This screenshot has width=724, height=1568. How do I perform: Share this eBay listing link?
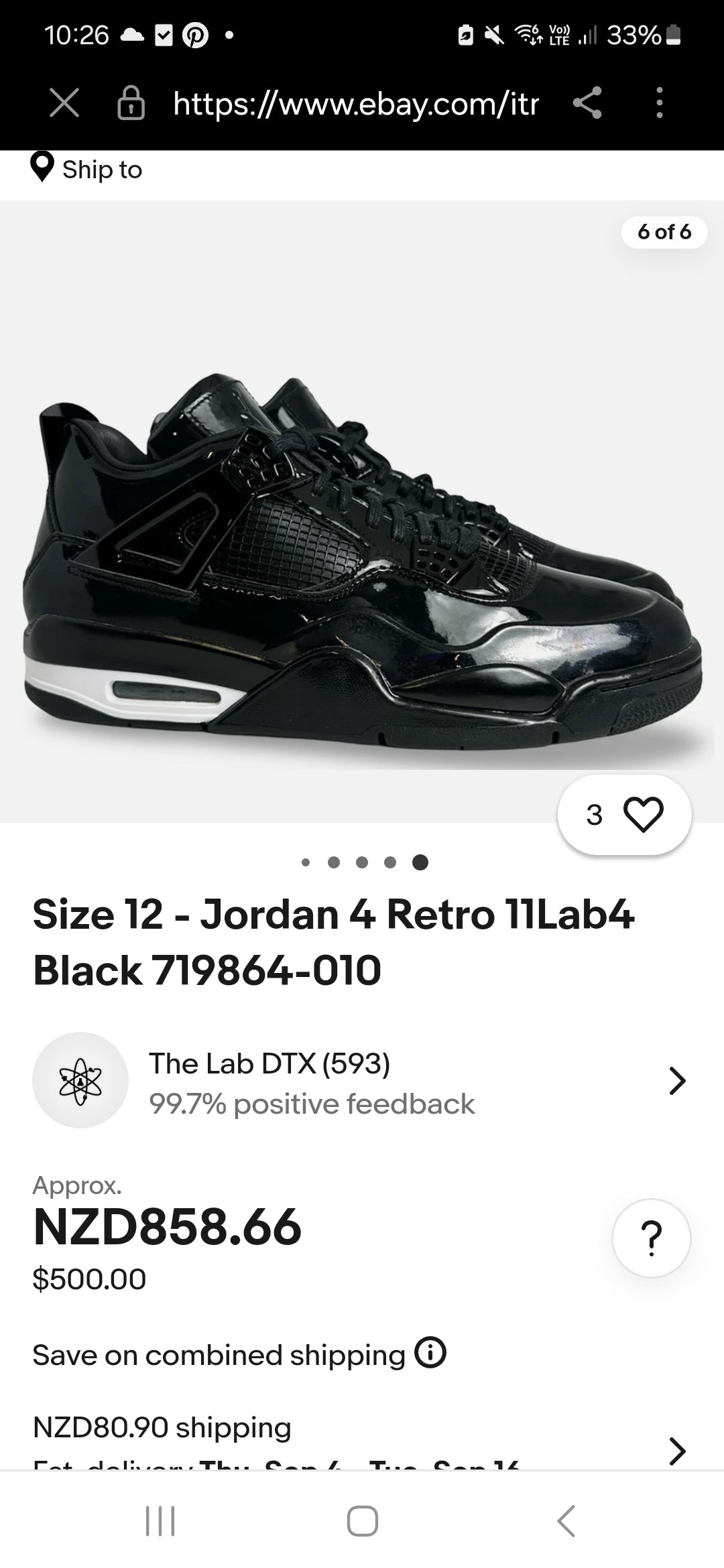click(x=587, y=103)
